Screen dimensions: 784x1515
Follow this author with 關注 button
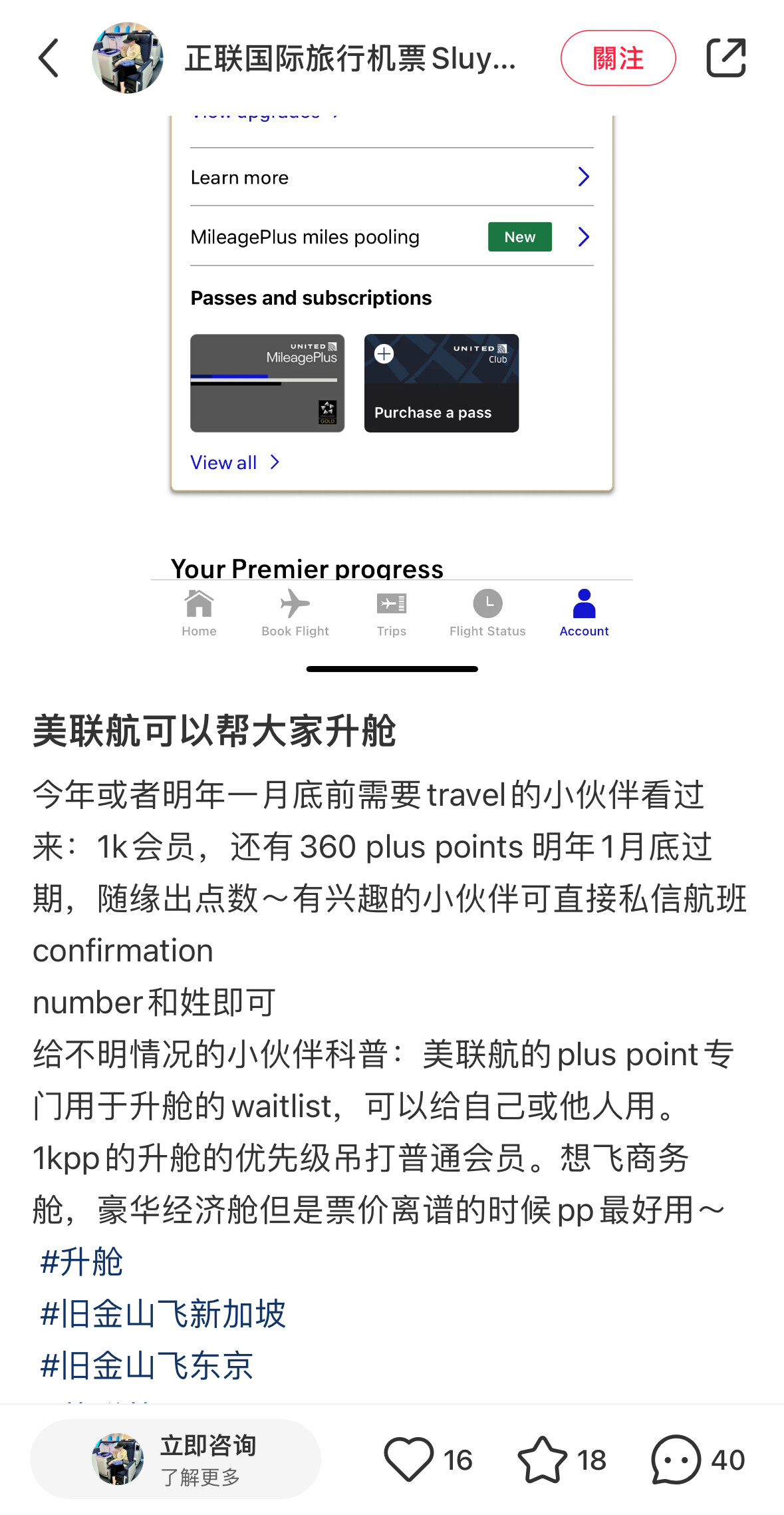617,59
